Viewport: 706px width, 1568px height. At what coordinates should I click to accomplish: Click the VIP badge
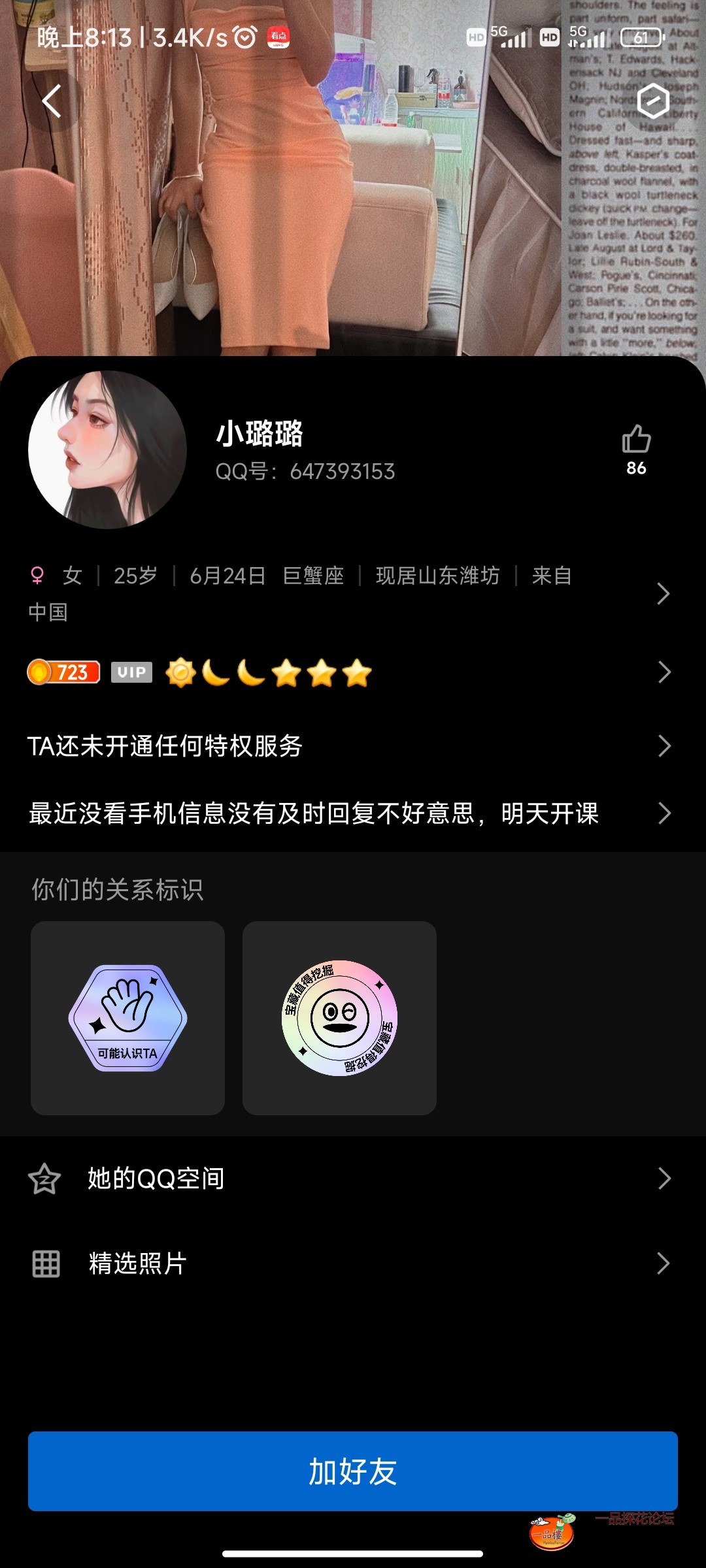132,673
